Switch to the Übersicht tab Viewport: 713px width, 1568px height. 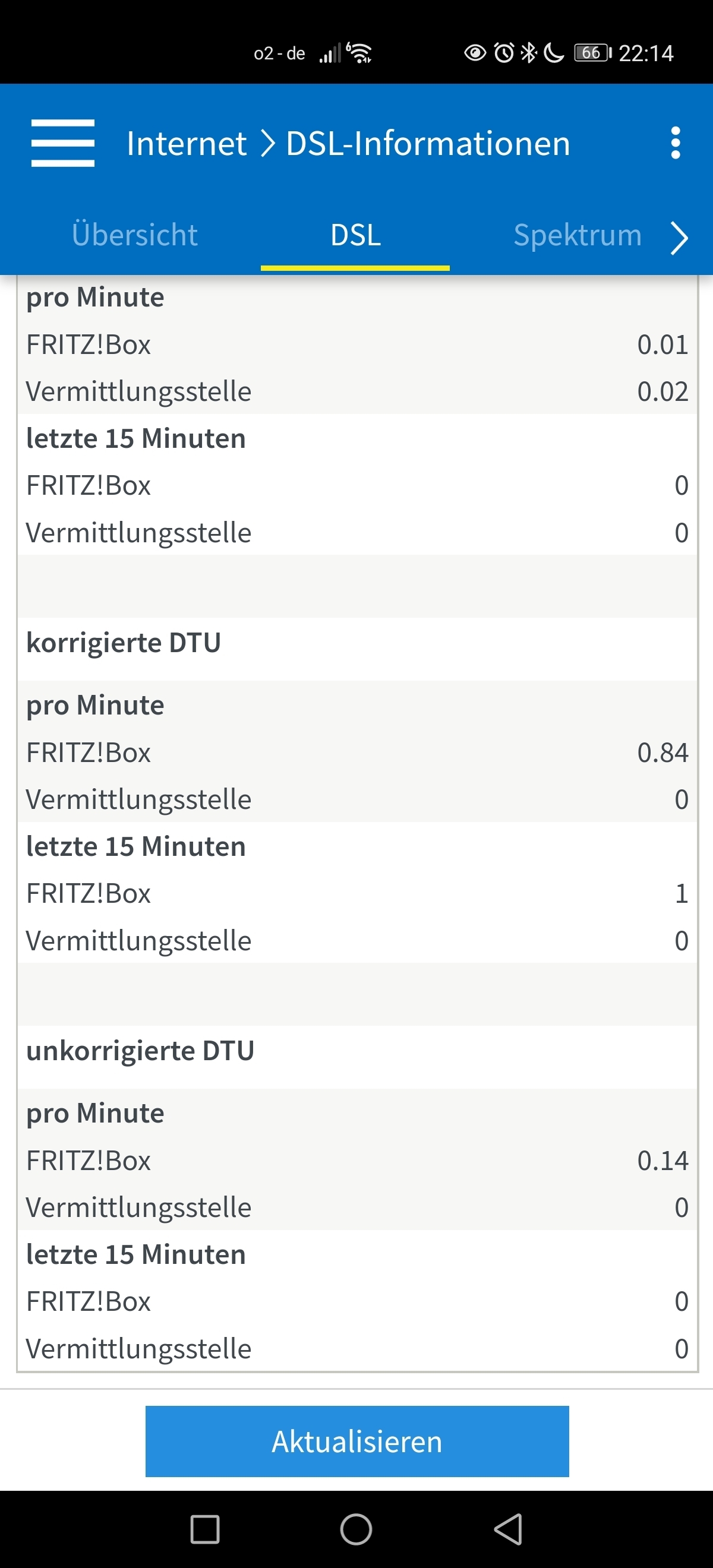[134, 235]
